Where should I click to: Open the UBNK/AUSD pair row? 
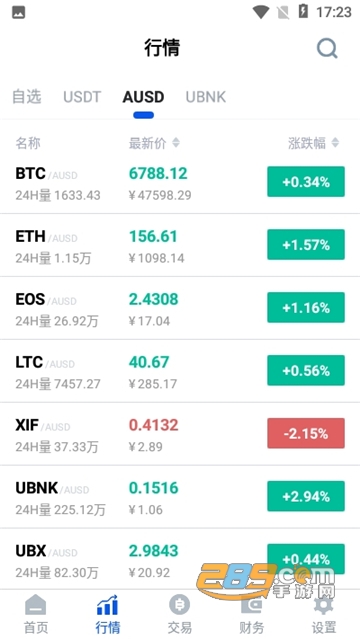click(180, 497)
